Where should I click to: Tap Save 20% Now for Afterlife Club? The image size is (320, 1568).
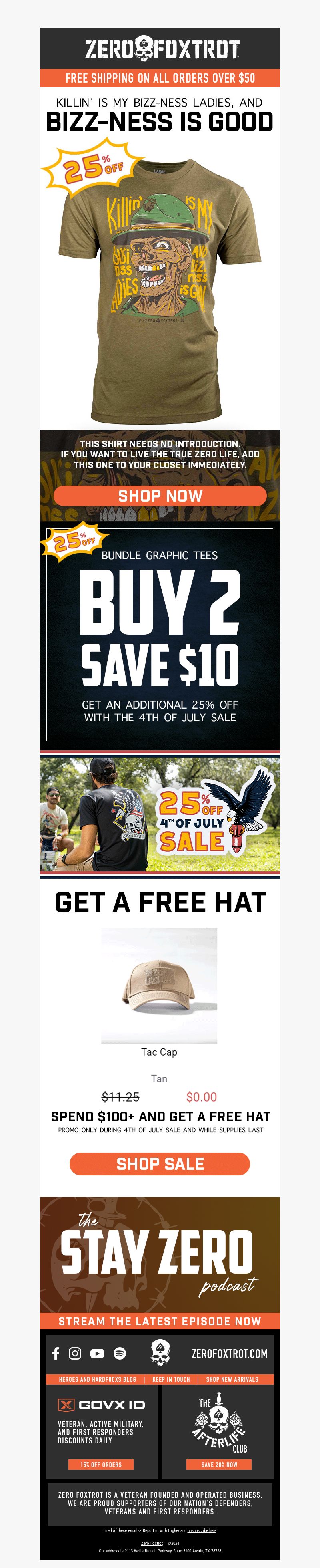[x=219, y=1465]
